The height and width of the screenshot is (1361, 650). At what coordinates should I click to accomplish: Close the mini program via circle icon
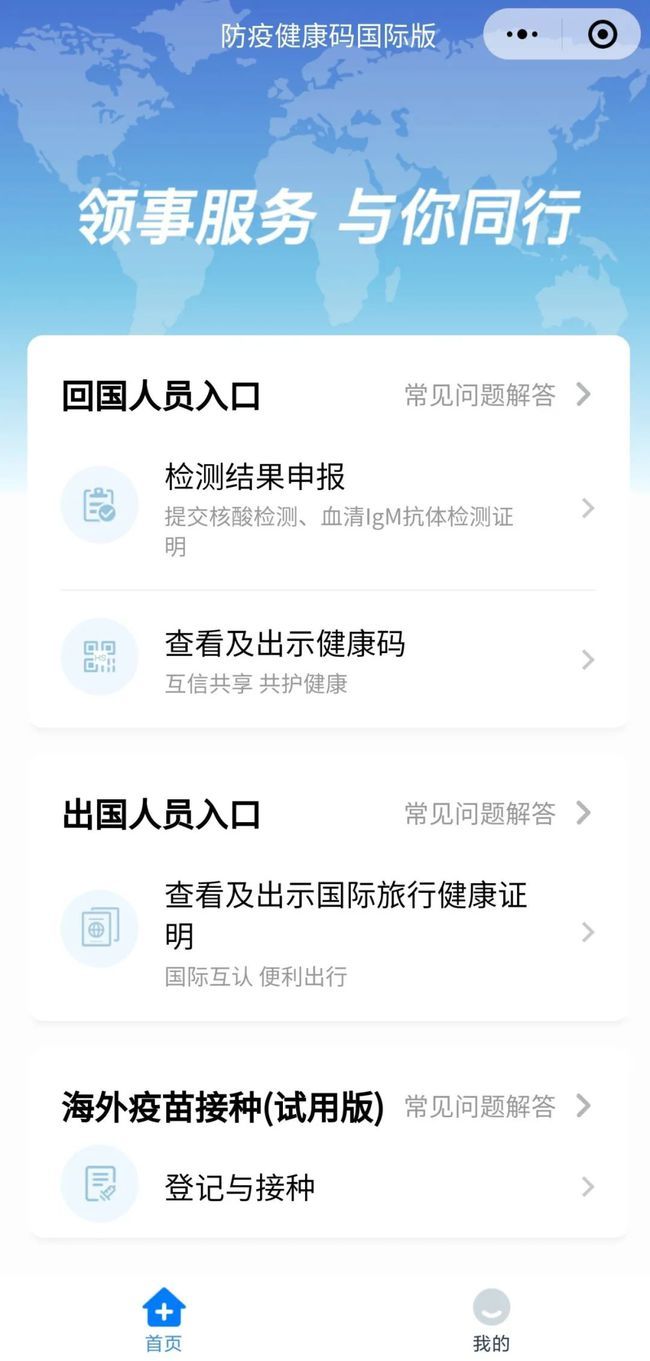point(603,35)
